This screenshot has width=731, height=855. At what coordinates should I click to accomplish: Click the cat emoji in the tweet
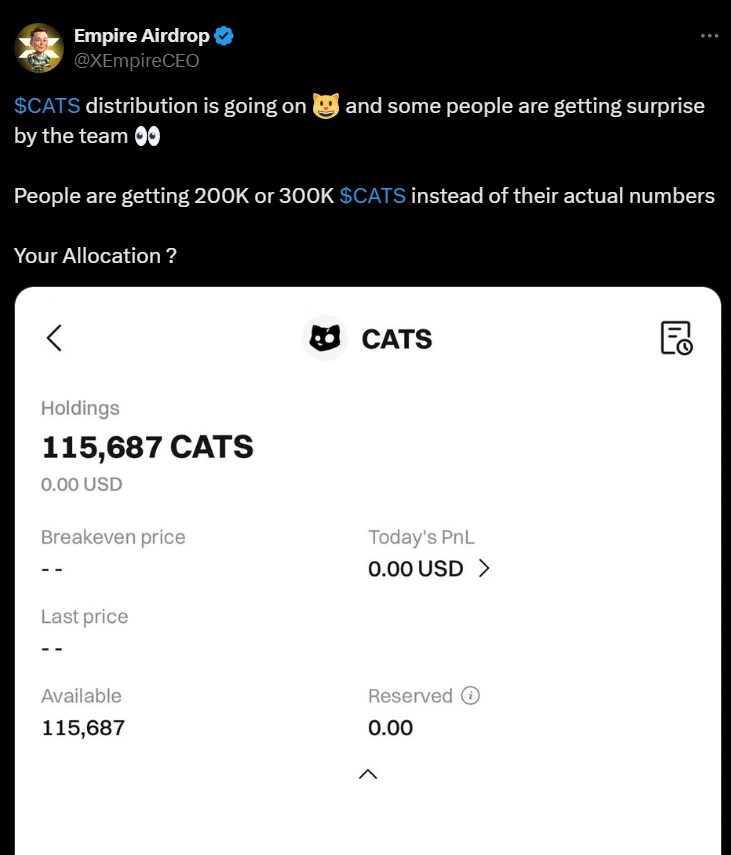pos(326,104)
